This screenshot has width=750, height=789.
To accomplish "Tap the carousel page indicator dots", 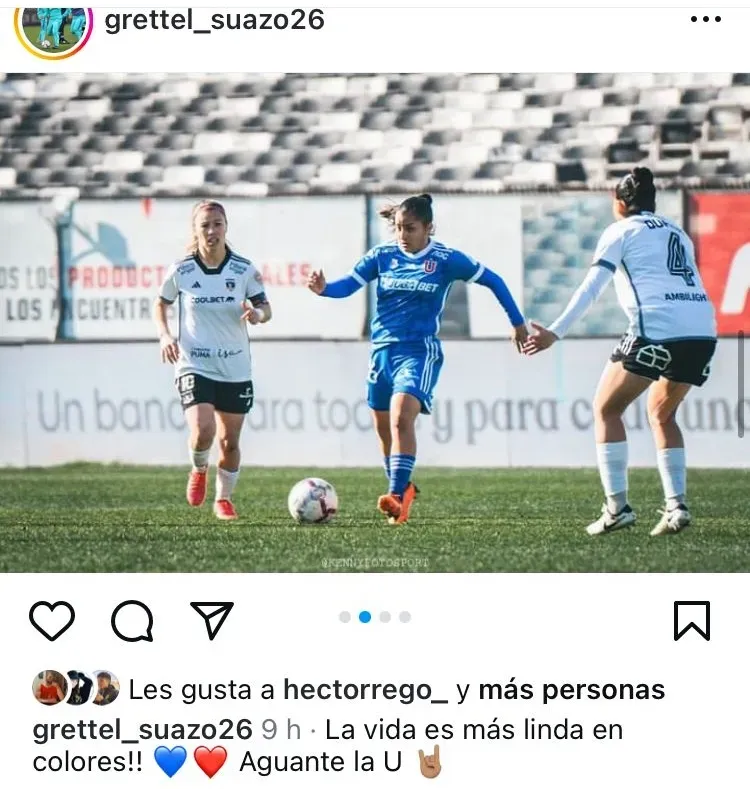I will (x=374, y=617).
